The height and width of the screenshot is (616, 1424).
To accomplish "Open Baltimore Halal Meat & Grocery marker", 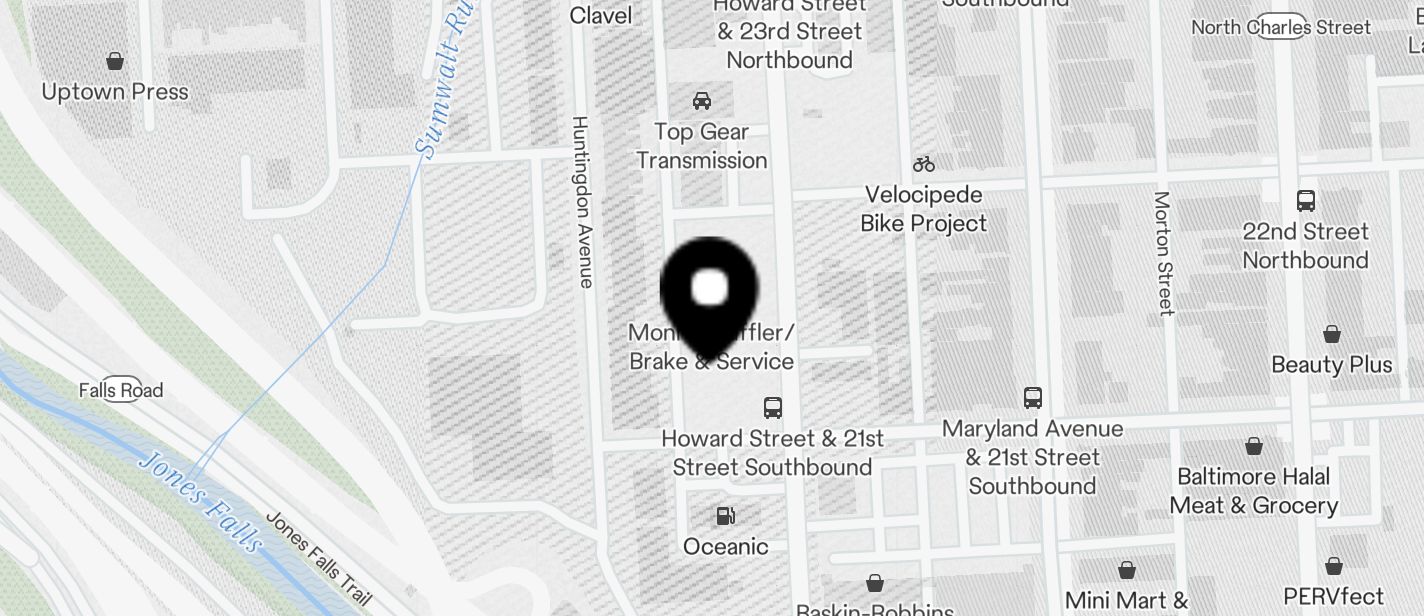I will point(1254,446).
